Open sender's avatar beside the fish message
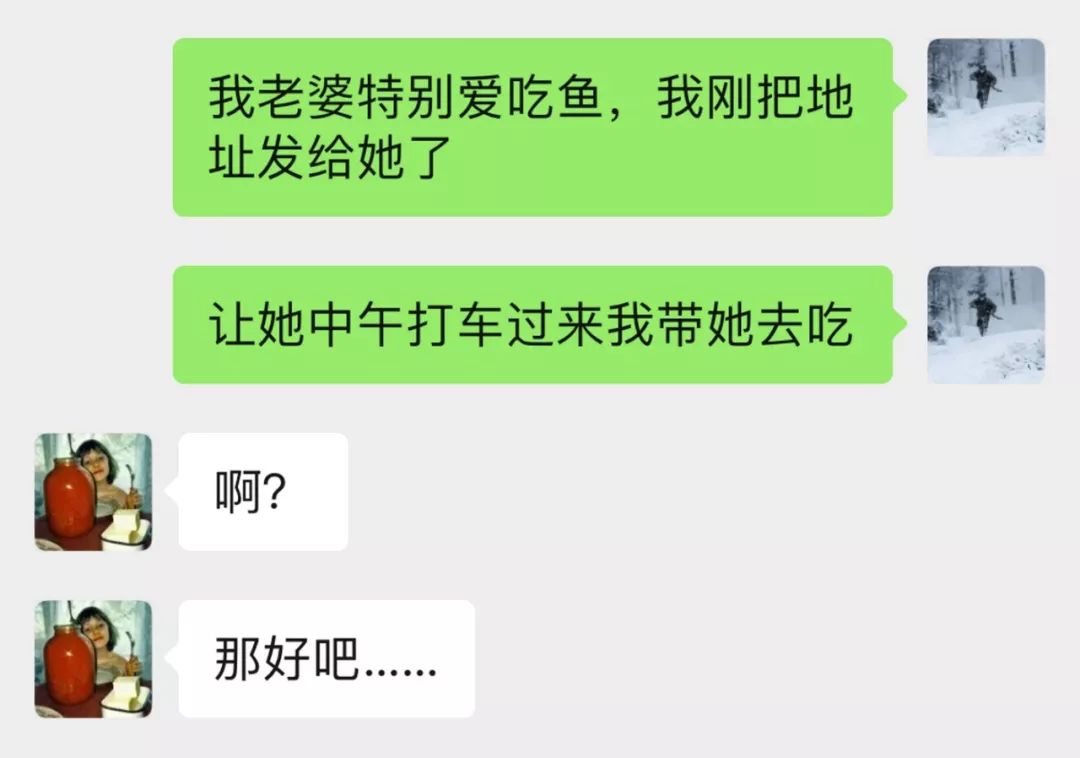1080x758 pixels. [986, 97]
